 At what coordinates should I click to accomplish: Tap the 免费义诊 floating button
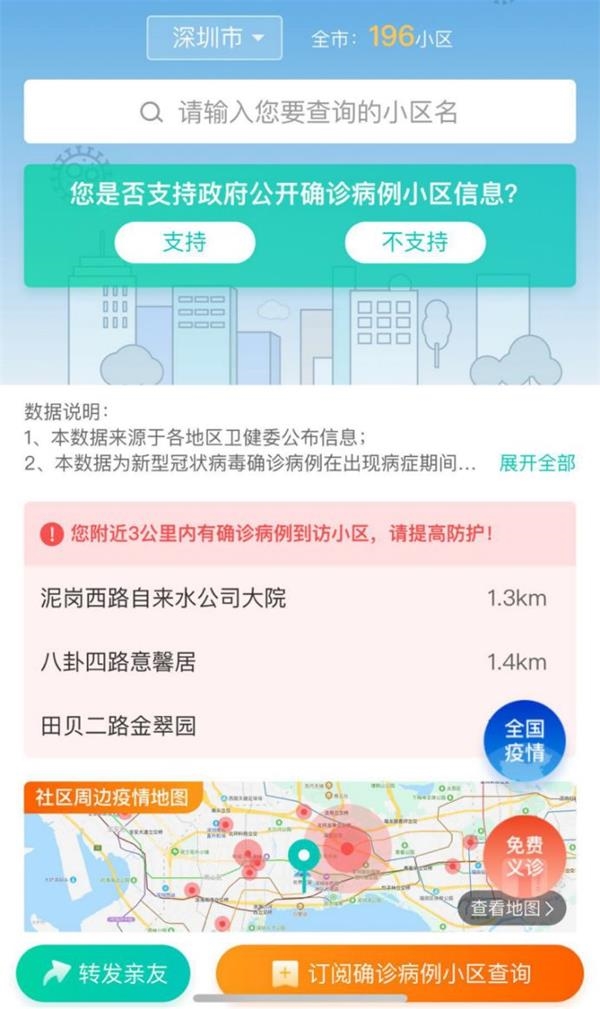pos(525,856)
